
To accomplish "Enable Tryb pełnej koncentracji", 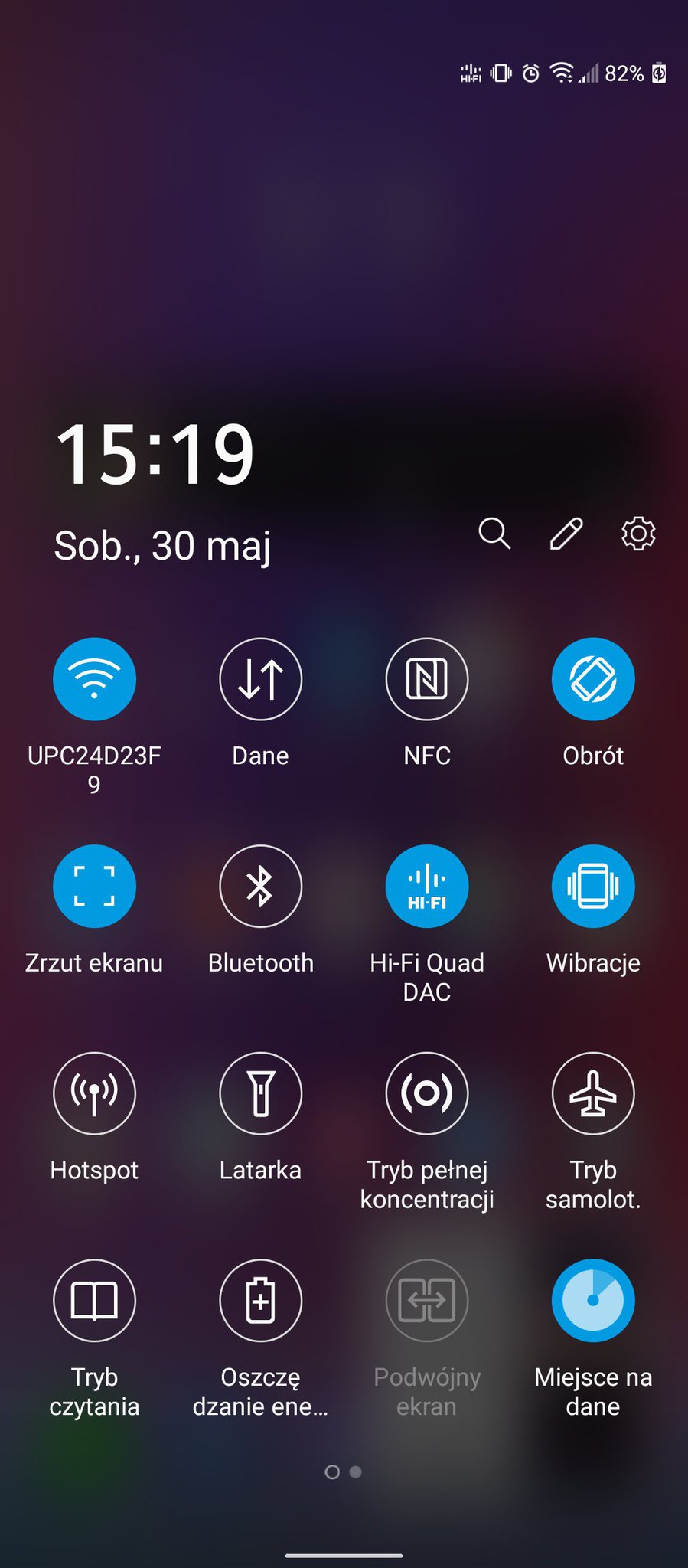I will tap(427, 1093).
